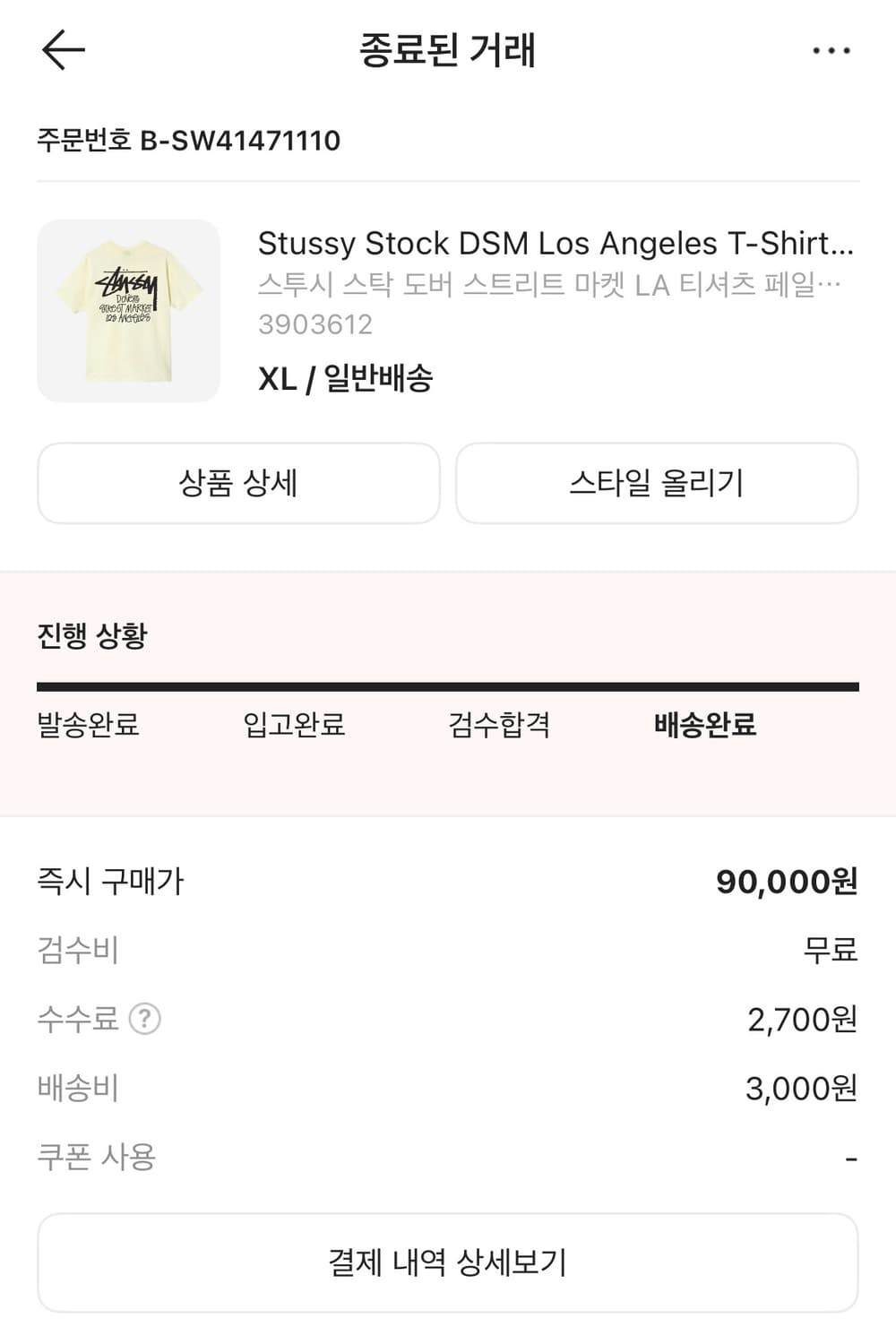Click the 90,000원 purchase price
Screen dimensions: 896x1344
click(787, 882)
